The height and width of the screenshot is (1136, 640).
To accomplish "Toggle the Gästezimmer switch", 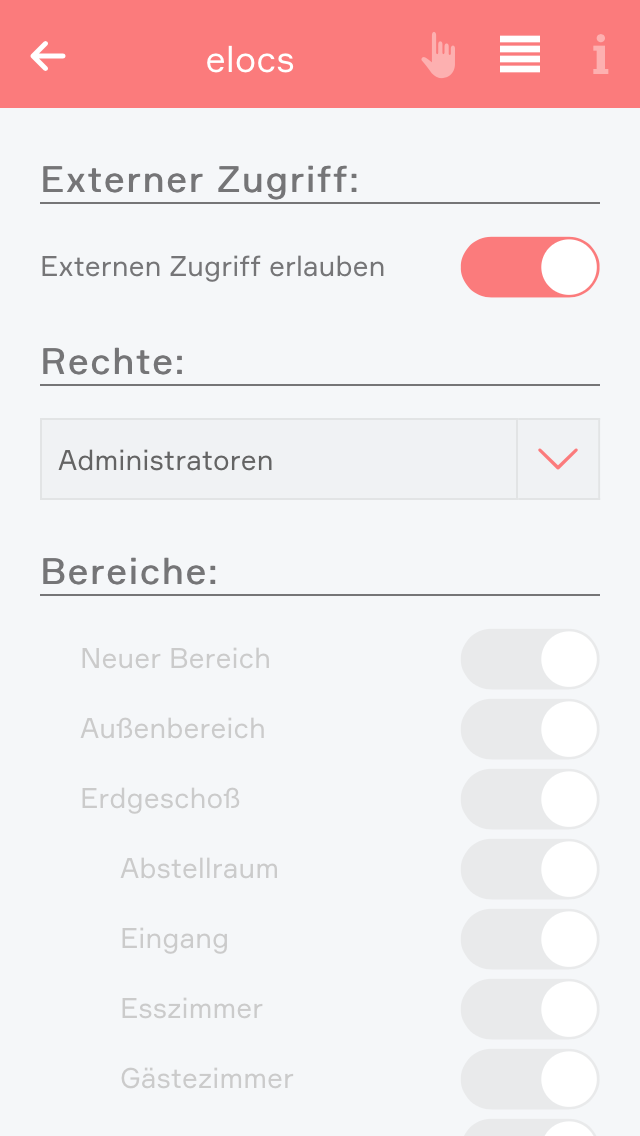I will point(529,1079).
